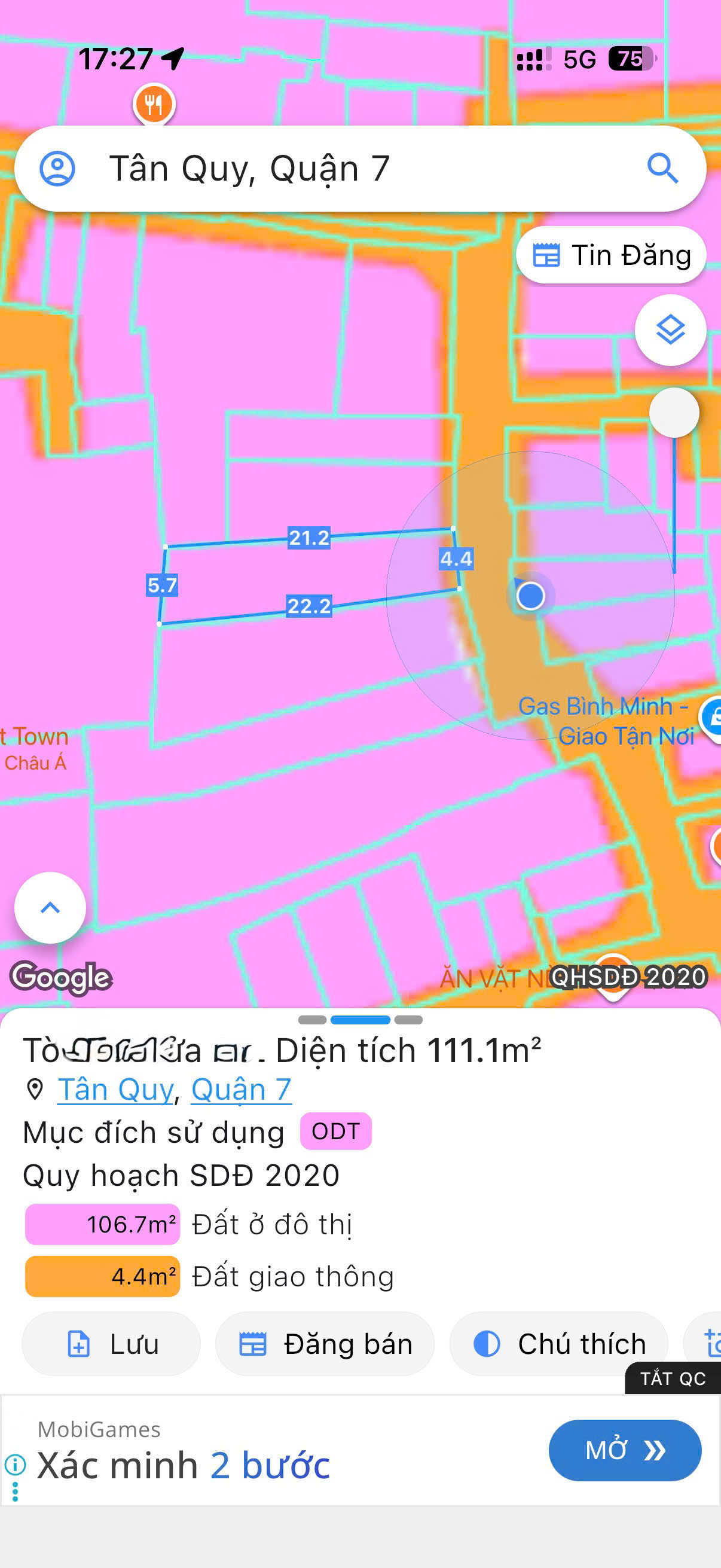
Task: Open Chú thích legend
Action: click(558, 1343)
